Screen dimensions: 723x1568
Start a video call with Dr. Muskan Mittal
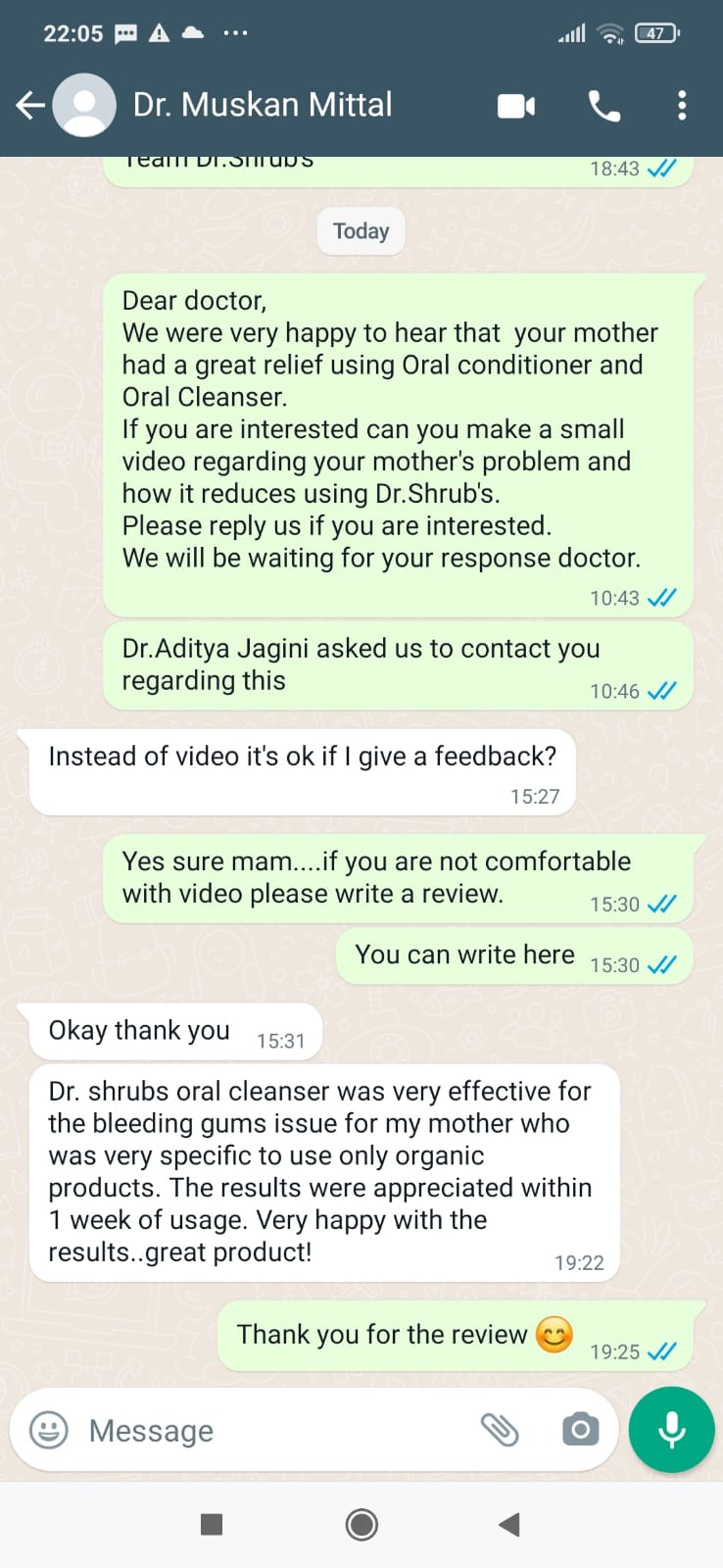(516, 105)
